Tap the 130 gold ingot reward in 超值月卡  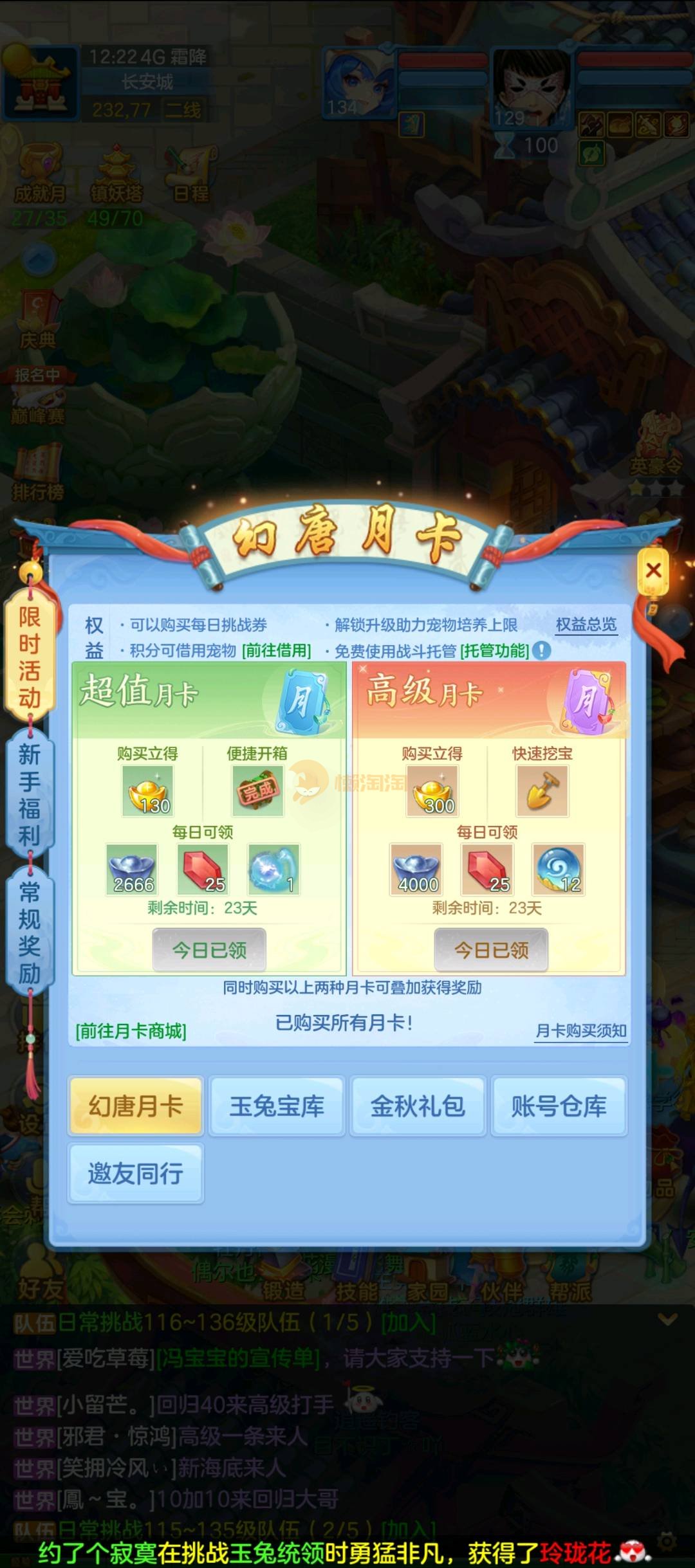(148, 792)
